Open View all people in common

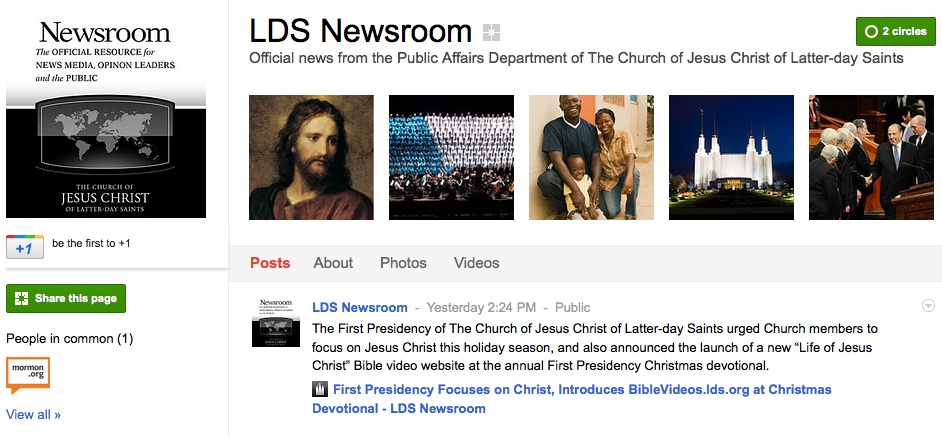33,414
